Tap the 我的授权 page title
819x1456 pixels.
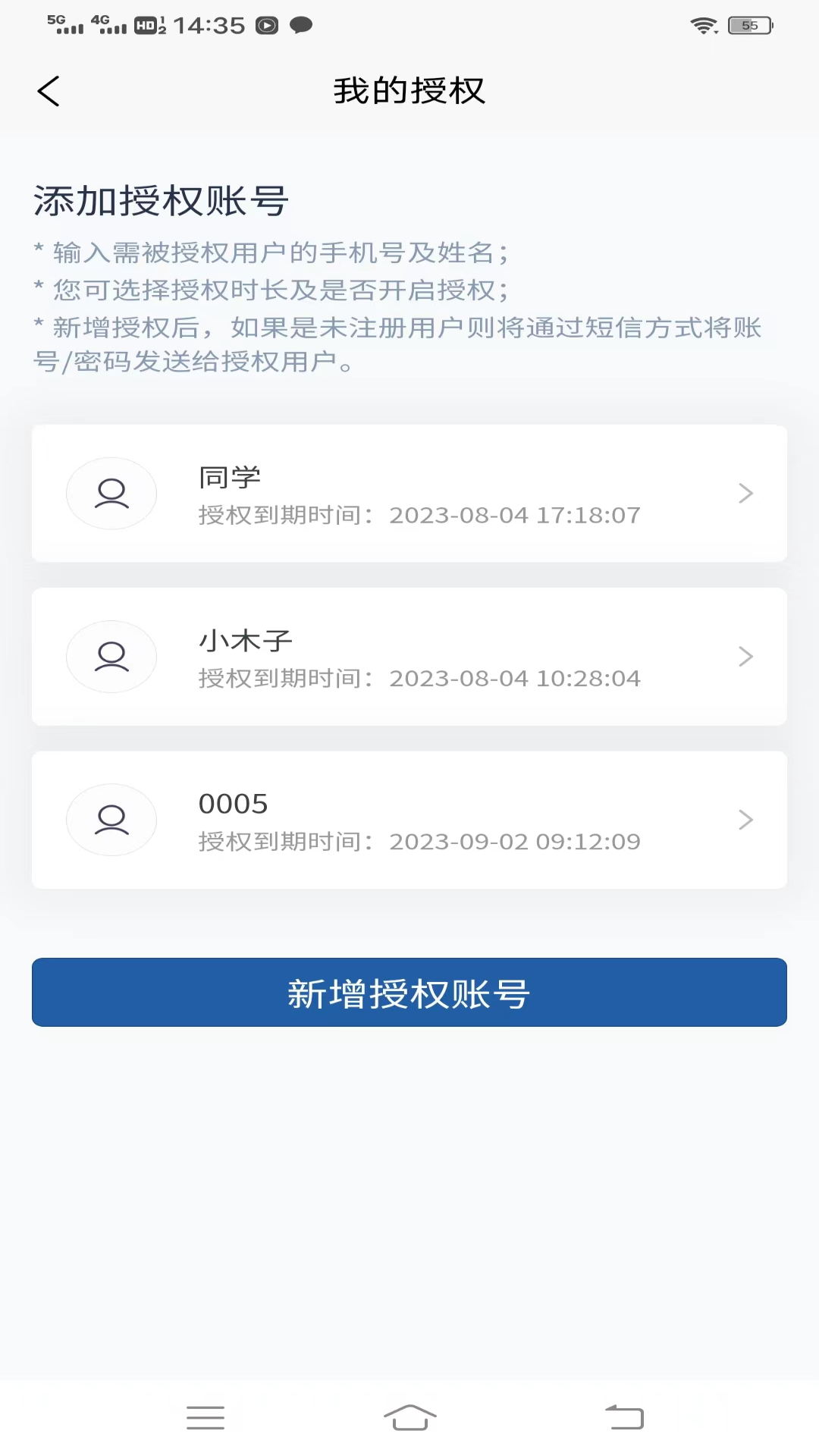click(x=409, y=90)
